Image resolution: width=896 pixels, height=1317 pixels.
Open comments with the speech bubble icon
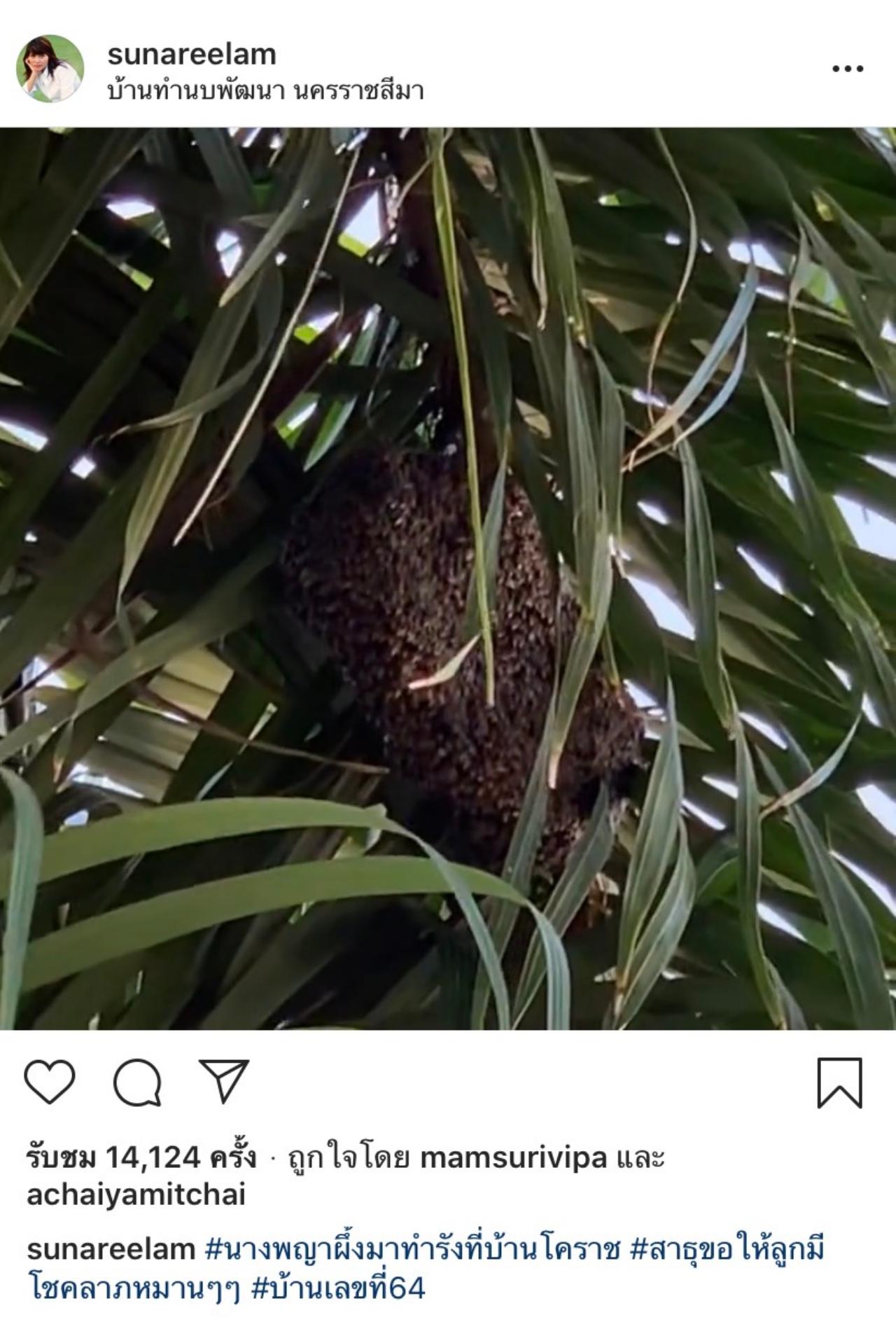[x=137, y=1082]
